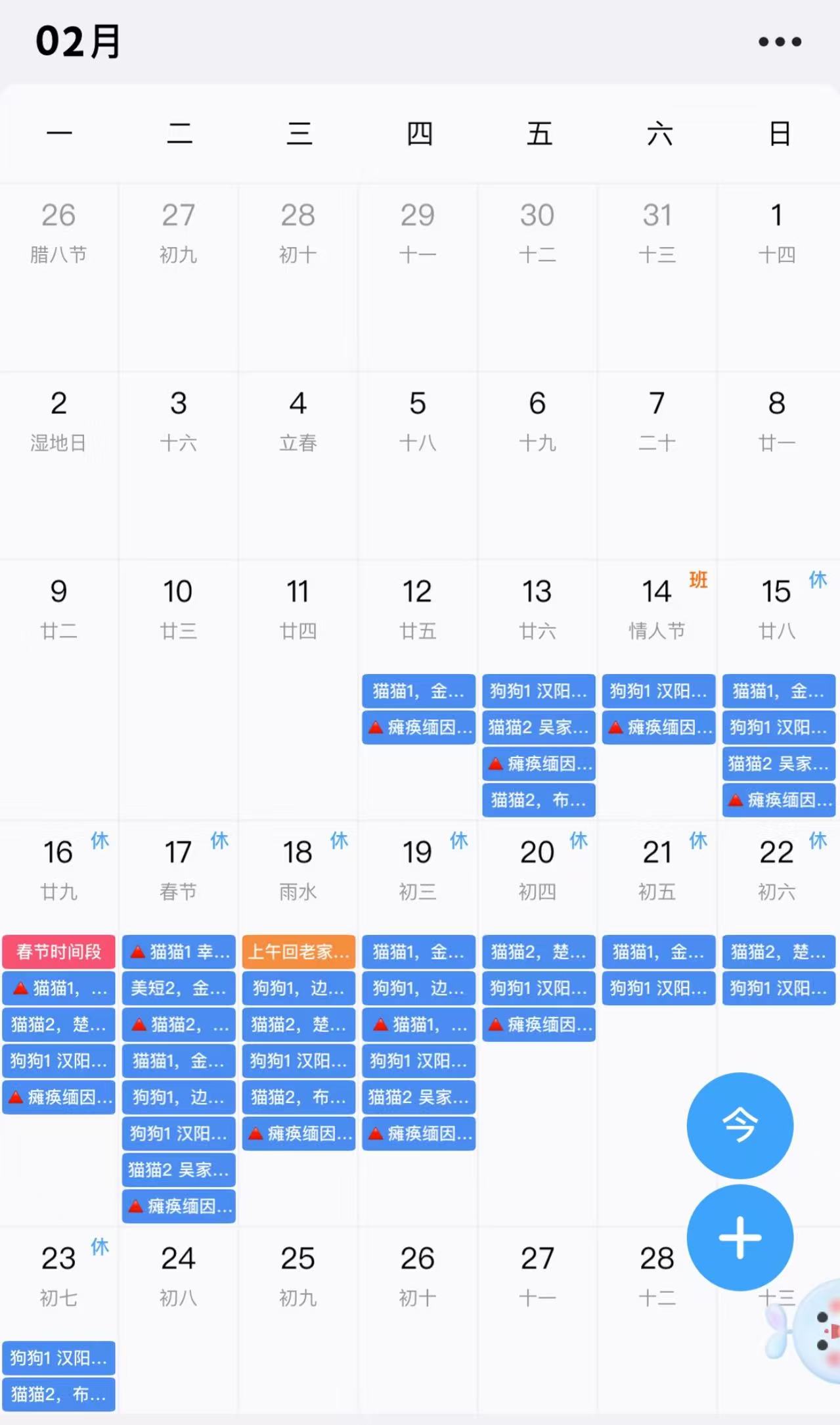Select February 23 初七 date cell

point(58,1275)
